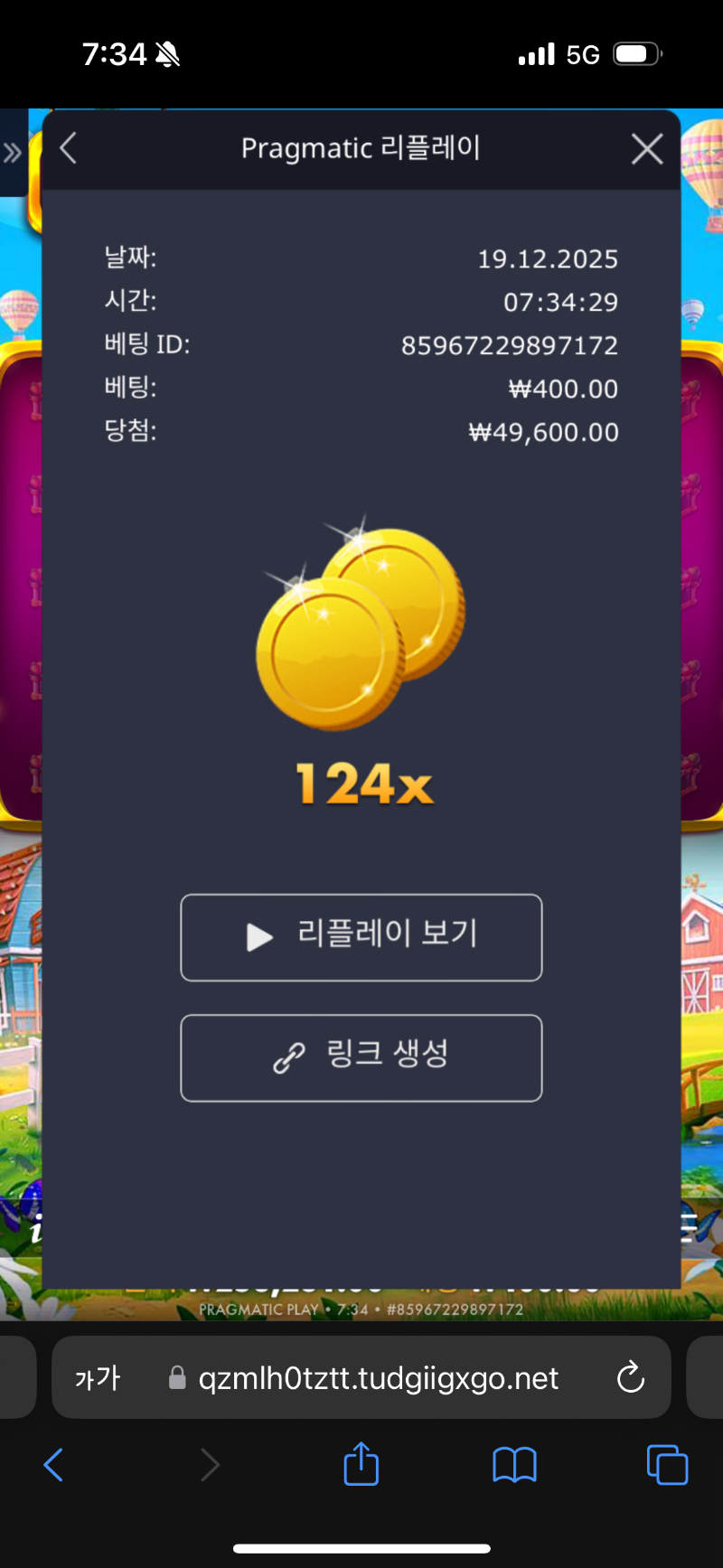Open Safari bookmarks
The image size is (723, 1568).
pos(514,1465)
